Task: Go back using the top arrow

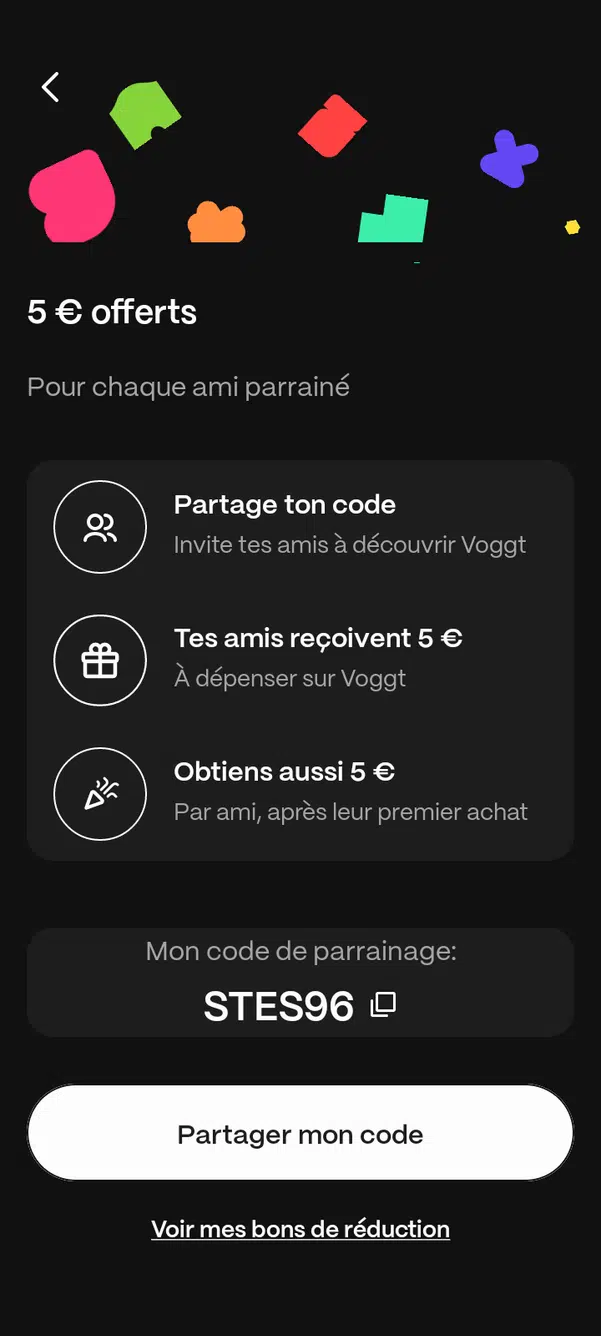Action: coord(50,87)
